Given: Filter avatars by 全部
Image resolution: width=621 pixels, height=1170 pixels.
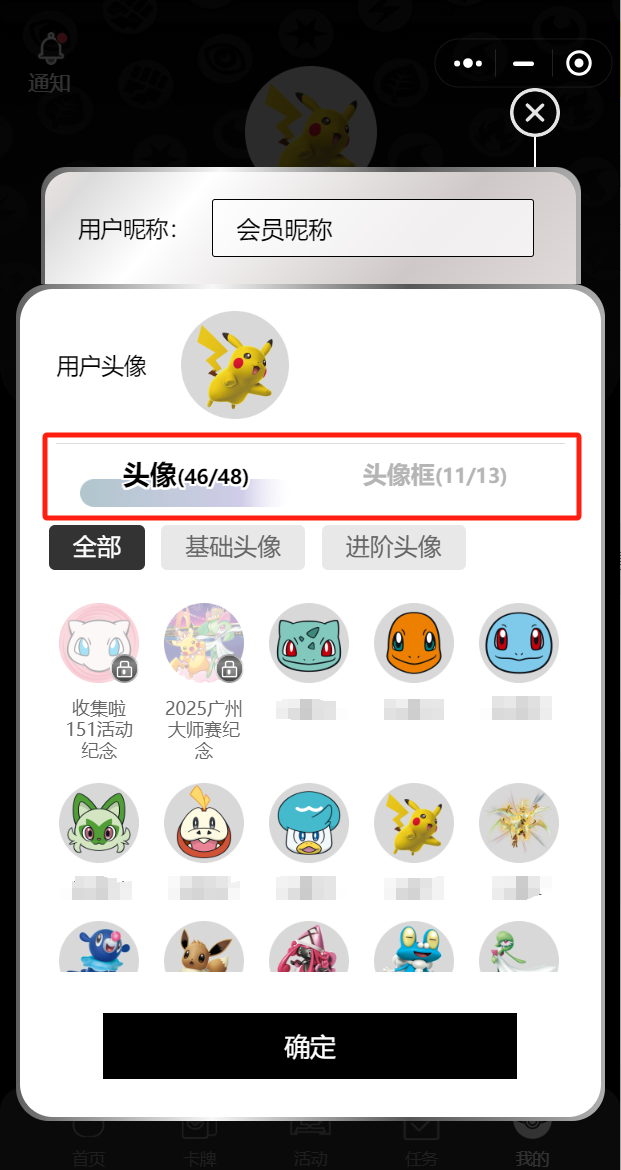Looking at the screenshot, I should pyautogui.click(x=97, y=547).
